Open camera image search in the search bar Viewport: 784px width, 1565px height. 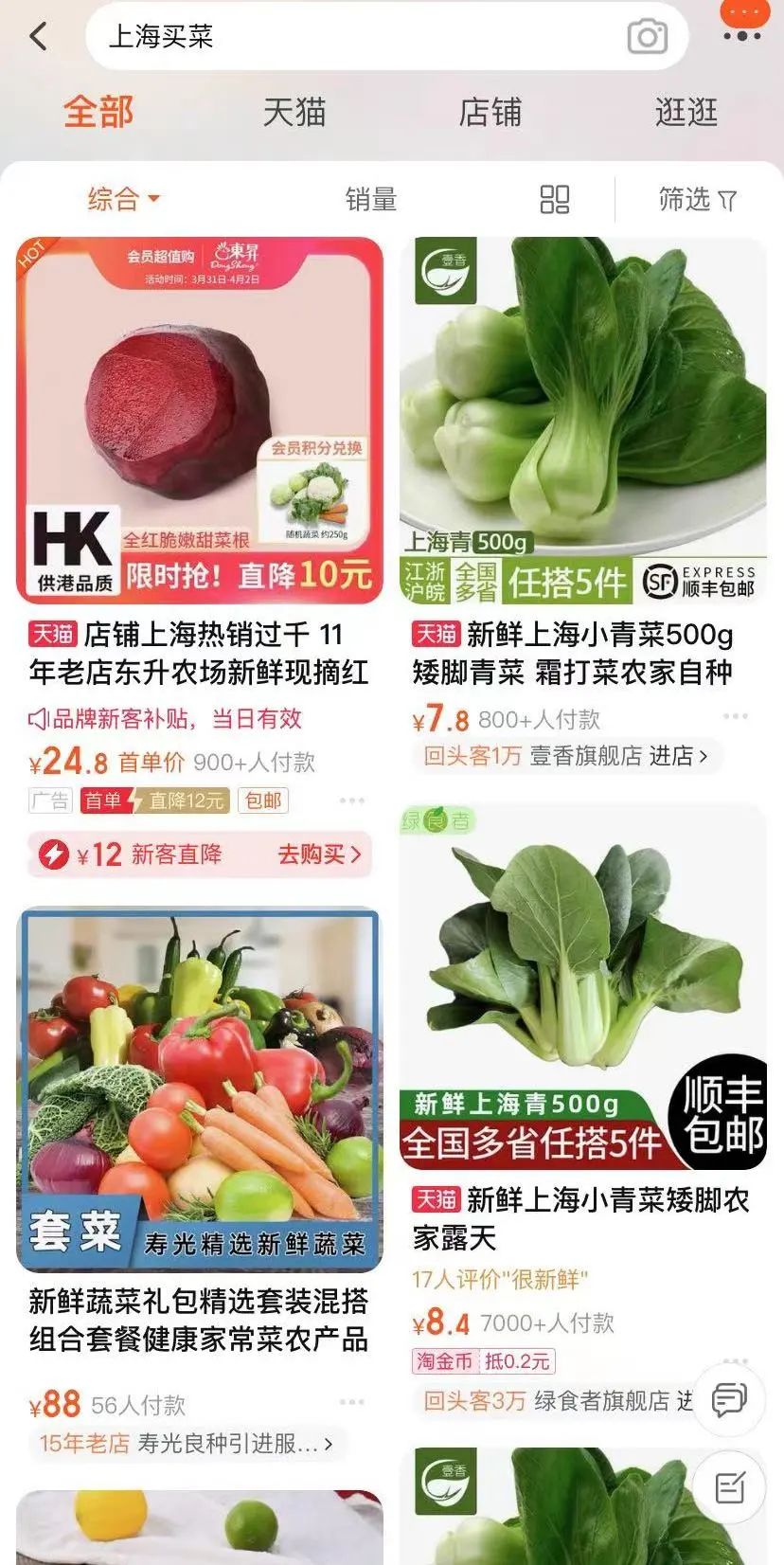tap(648, 37)
